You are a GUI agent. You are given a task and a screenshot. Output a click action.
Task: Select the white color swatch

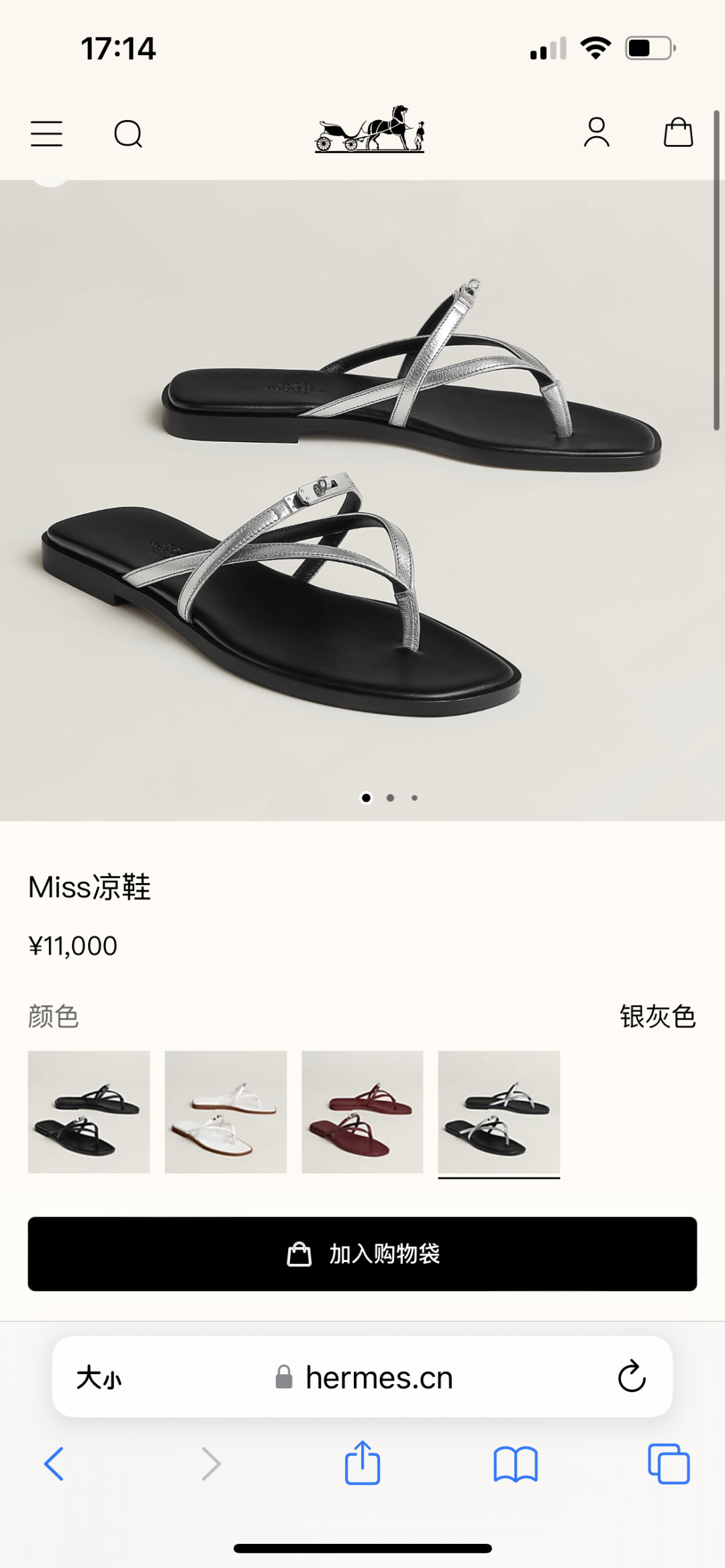tap(226, 1112)
